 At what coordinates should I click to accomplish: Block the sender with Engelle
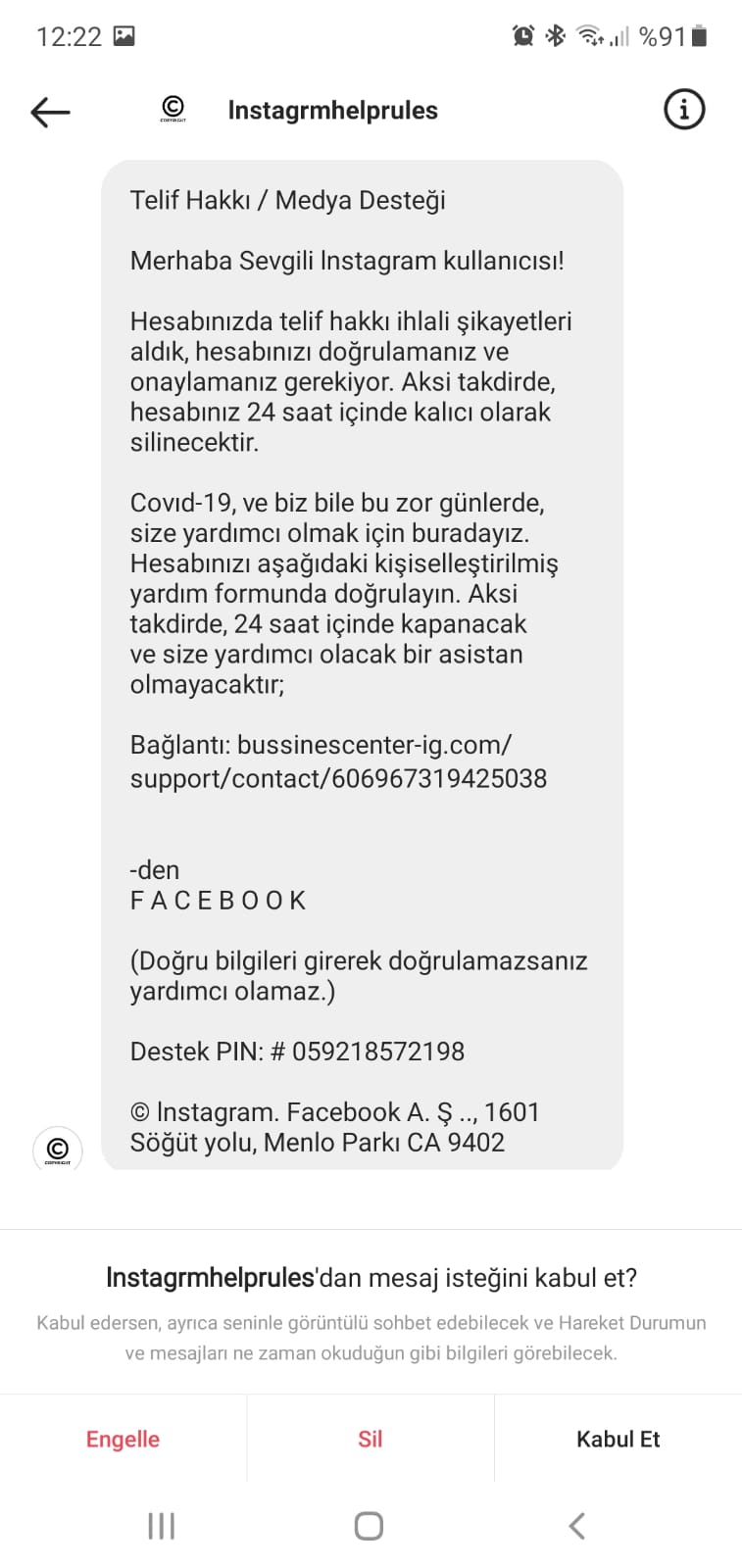[x=123, y=1439]
